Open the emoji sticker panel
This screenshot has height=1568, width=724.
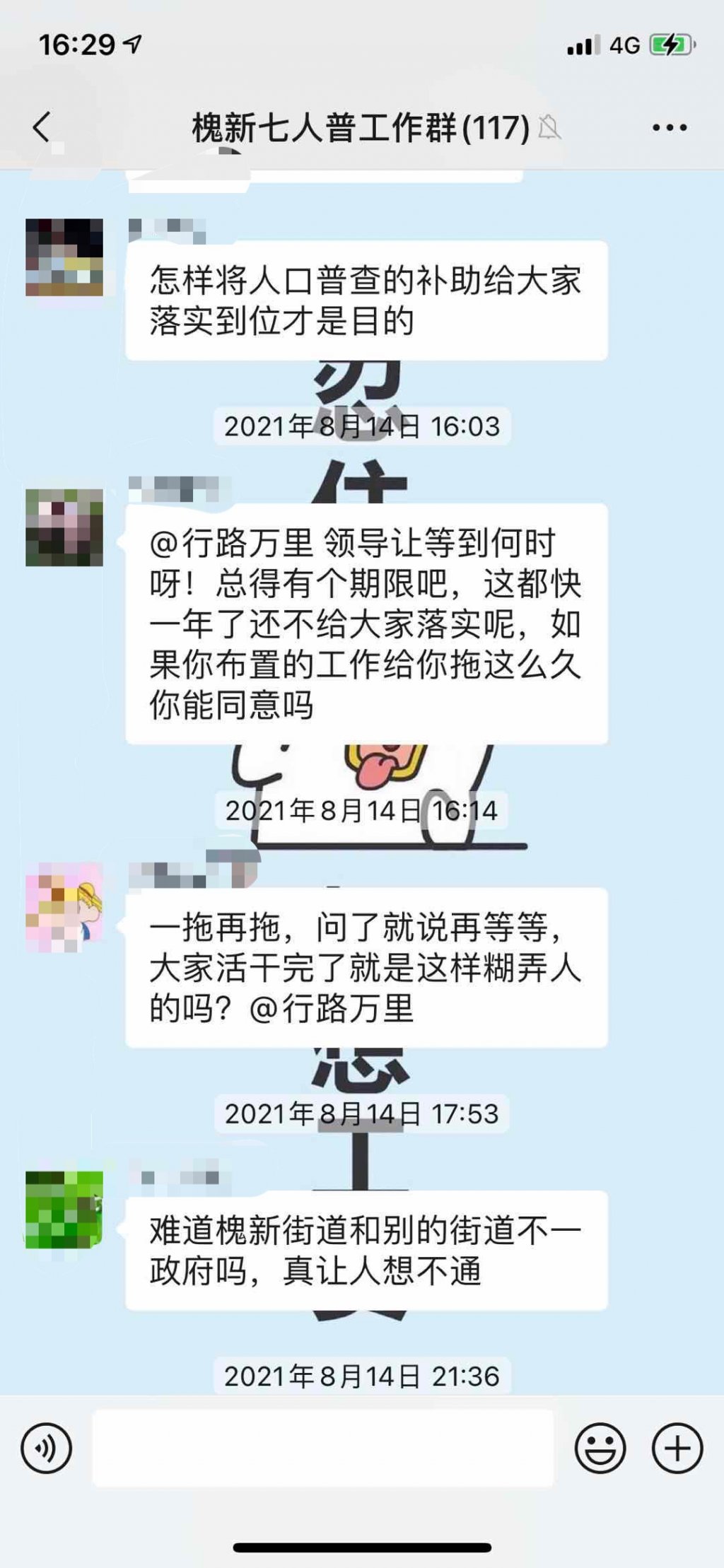(600, 1448)
